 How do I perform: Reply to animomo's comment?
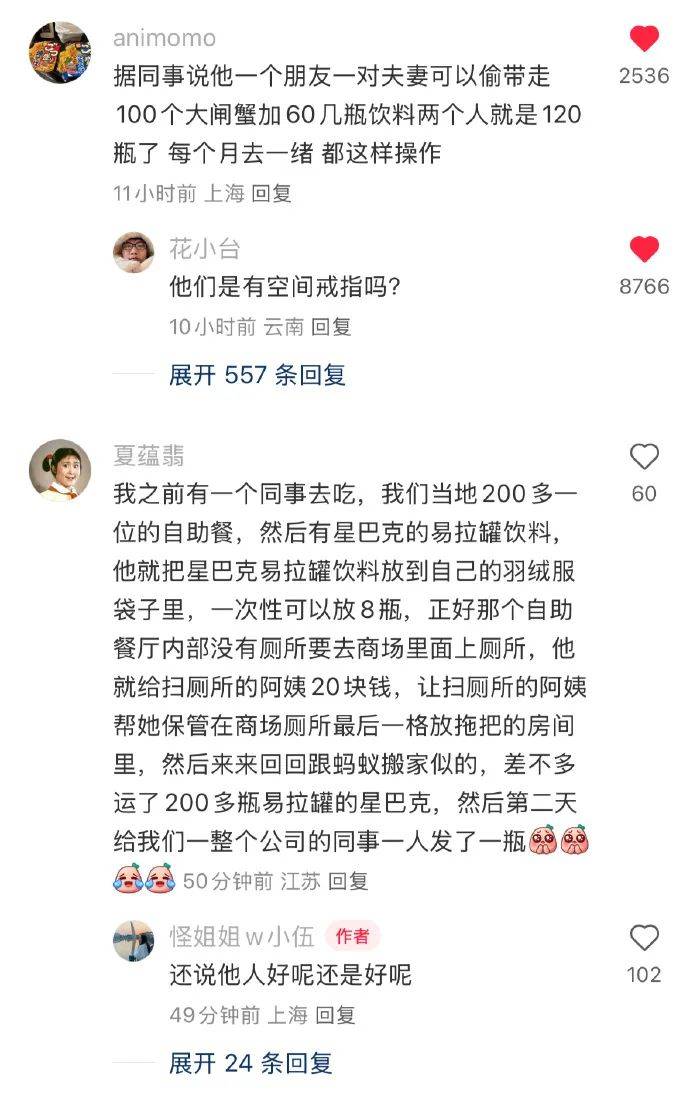[x=272, y=194]
